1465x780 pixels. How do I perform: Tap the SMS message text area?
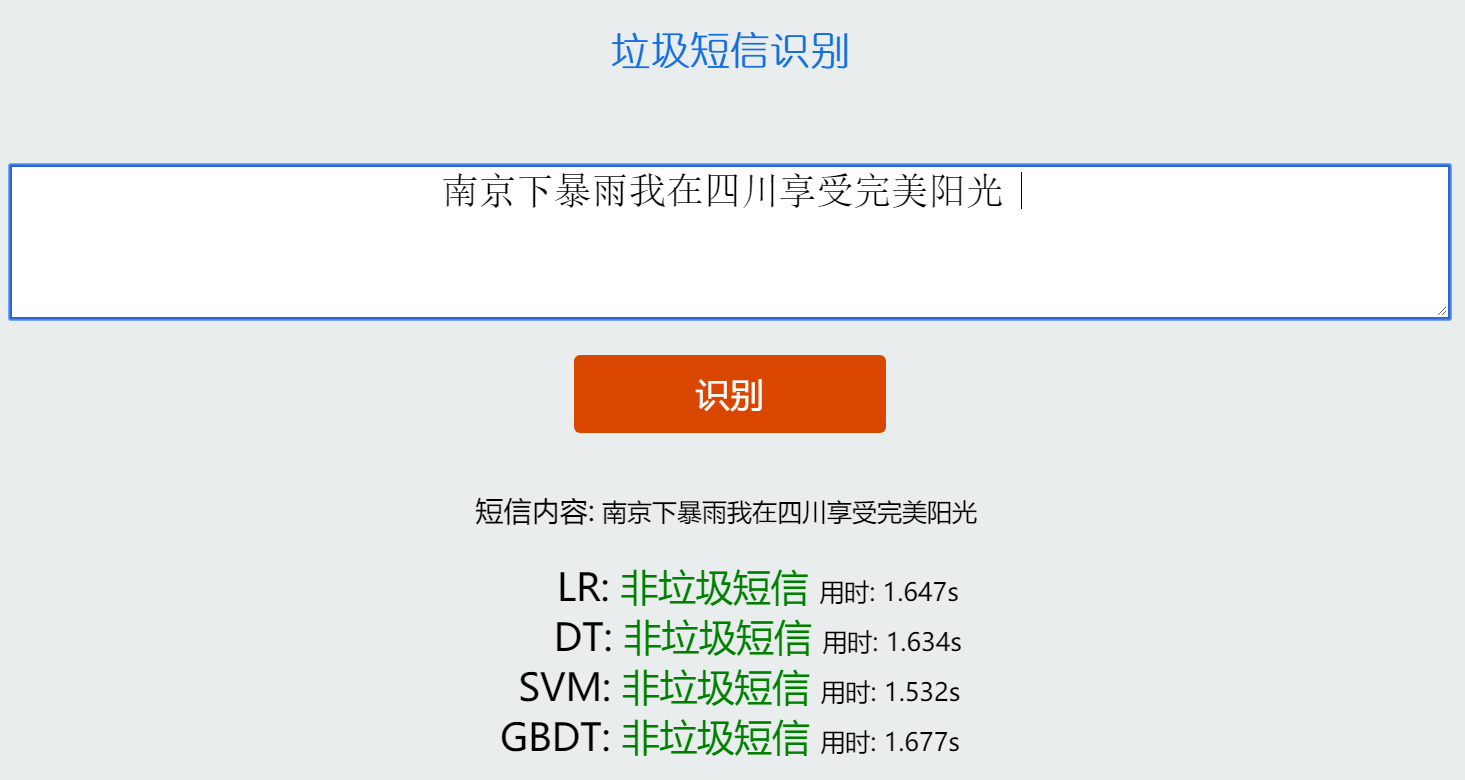729,242
